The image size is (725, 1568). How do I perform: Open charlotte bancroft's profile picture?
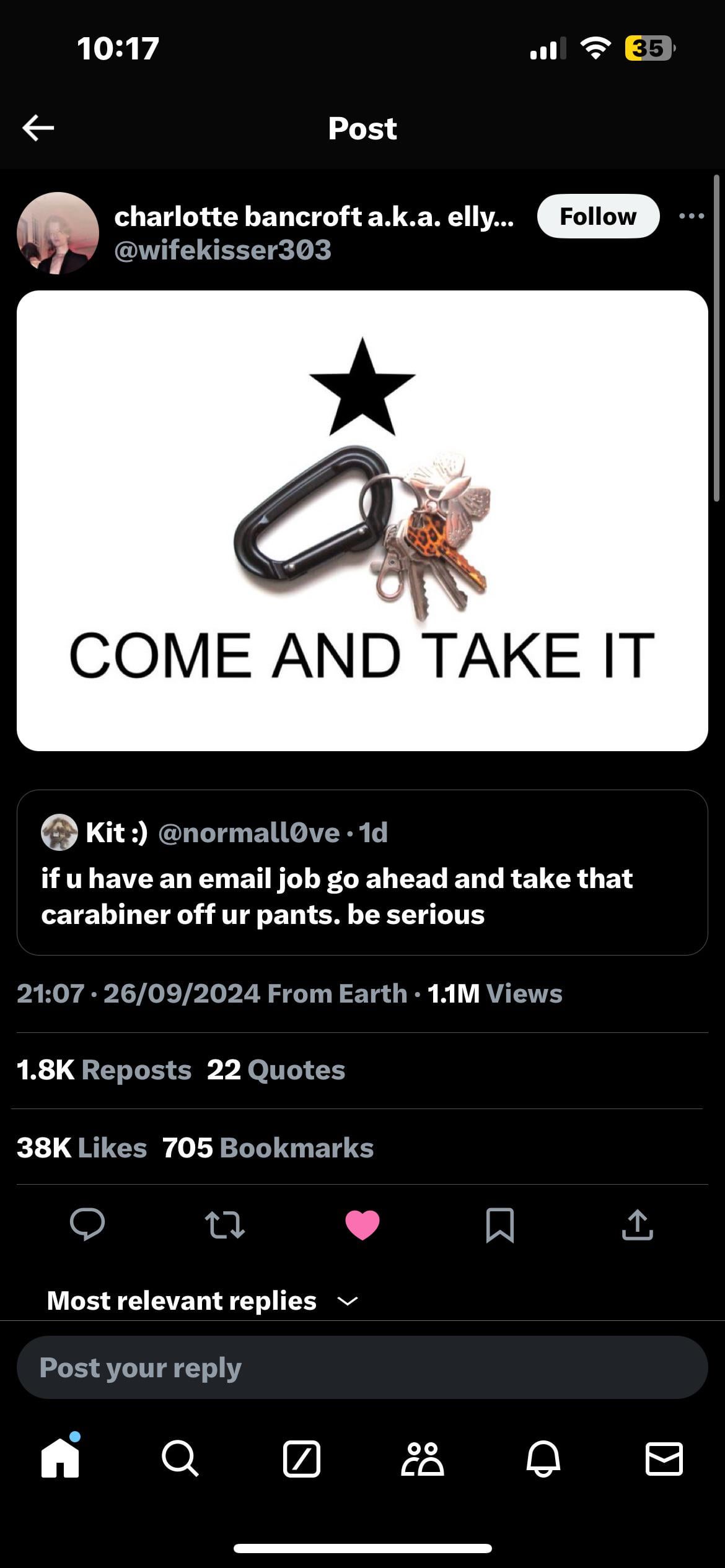coord(58,233)
